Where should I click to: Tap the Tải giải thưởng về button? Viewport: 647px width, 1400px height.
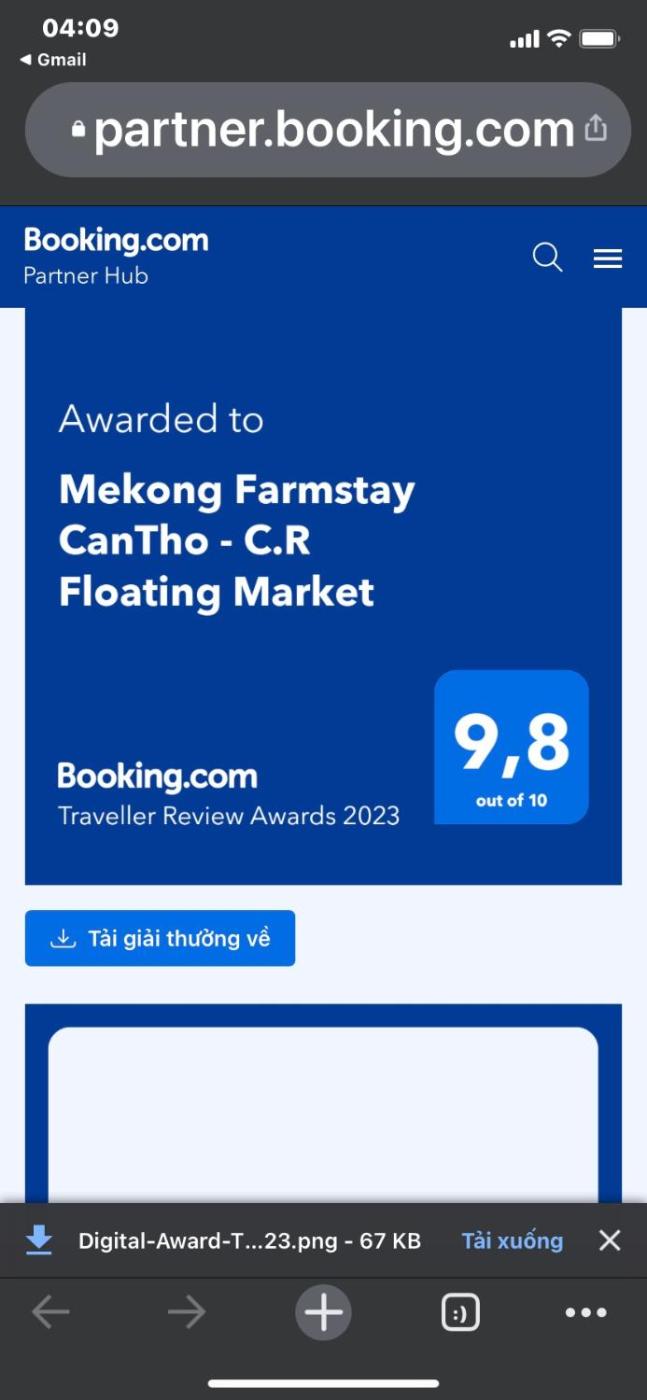[160, 938]
